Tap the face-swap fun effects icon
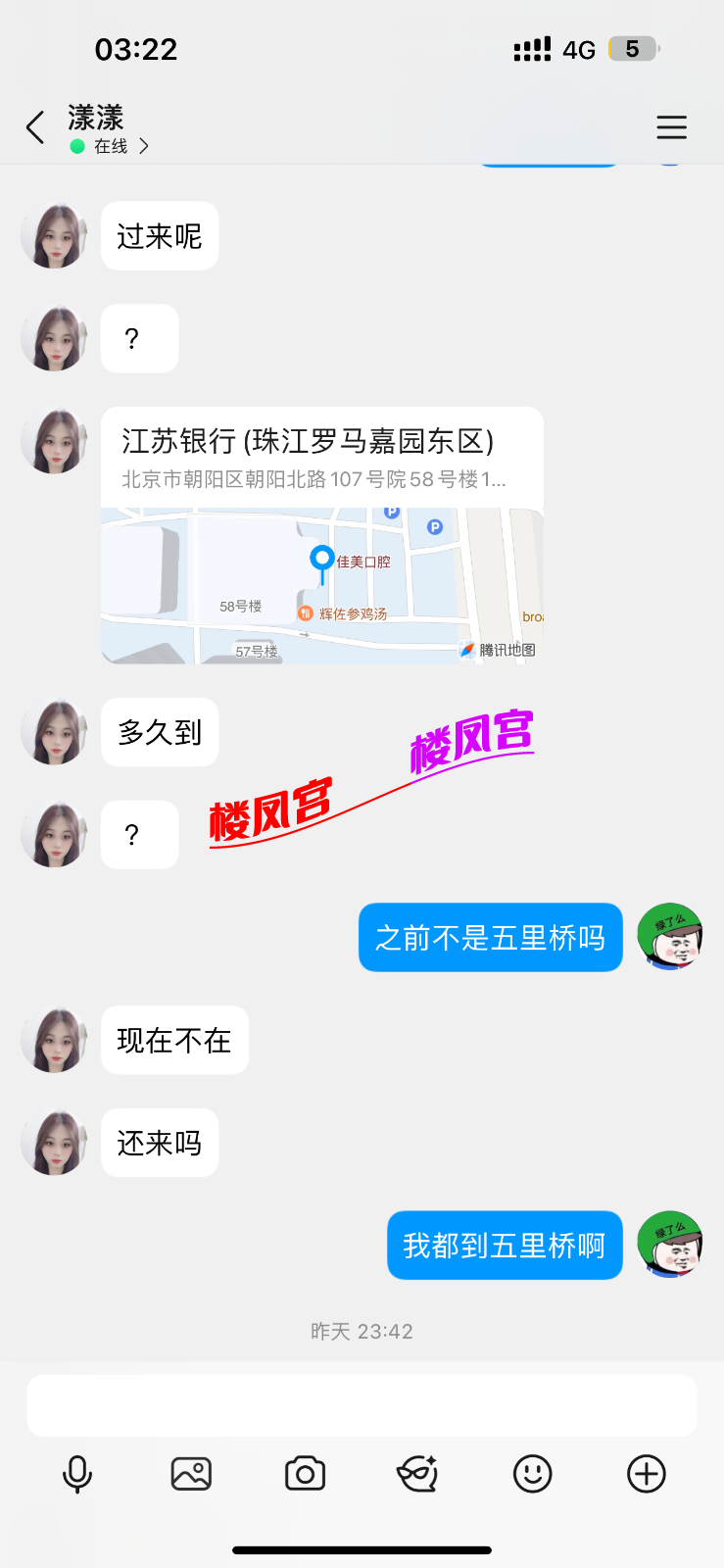The image size is (724, 1568). pos(418,1473)
